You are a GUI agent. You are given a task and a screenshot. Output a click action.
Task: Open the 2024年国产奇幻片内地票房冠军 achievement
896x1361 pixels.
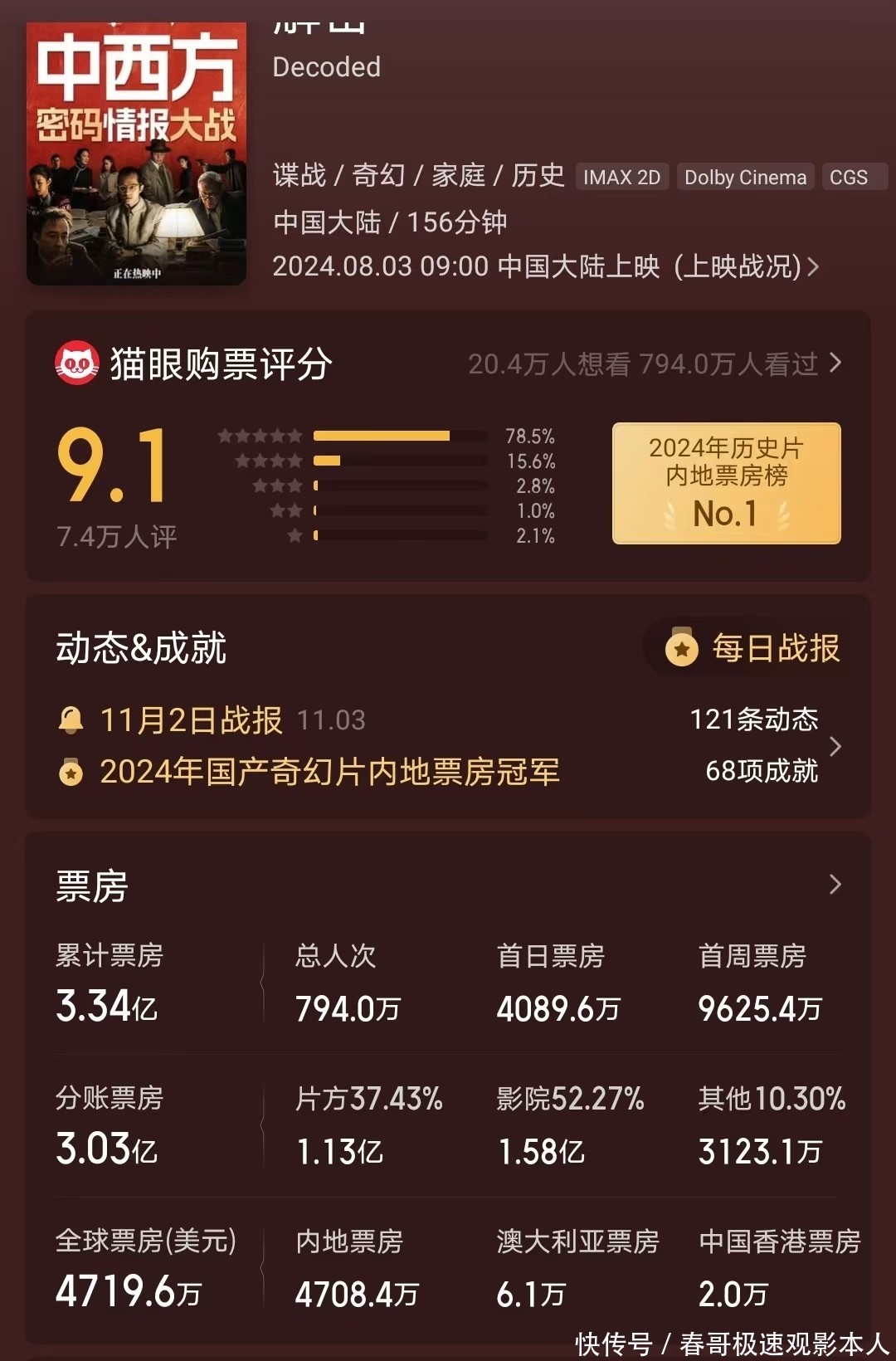[x=329, y=772]
